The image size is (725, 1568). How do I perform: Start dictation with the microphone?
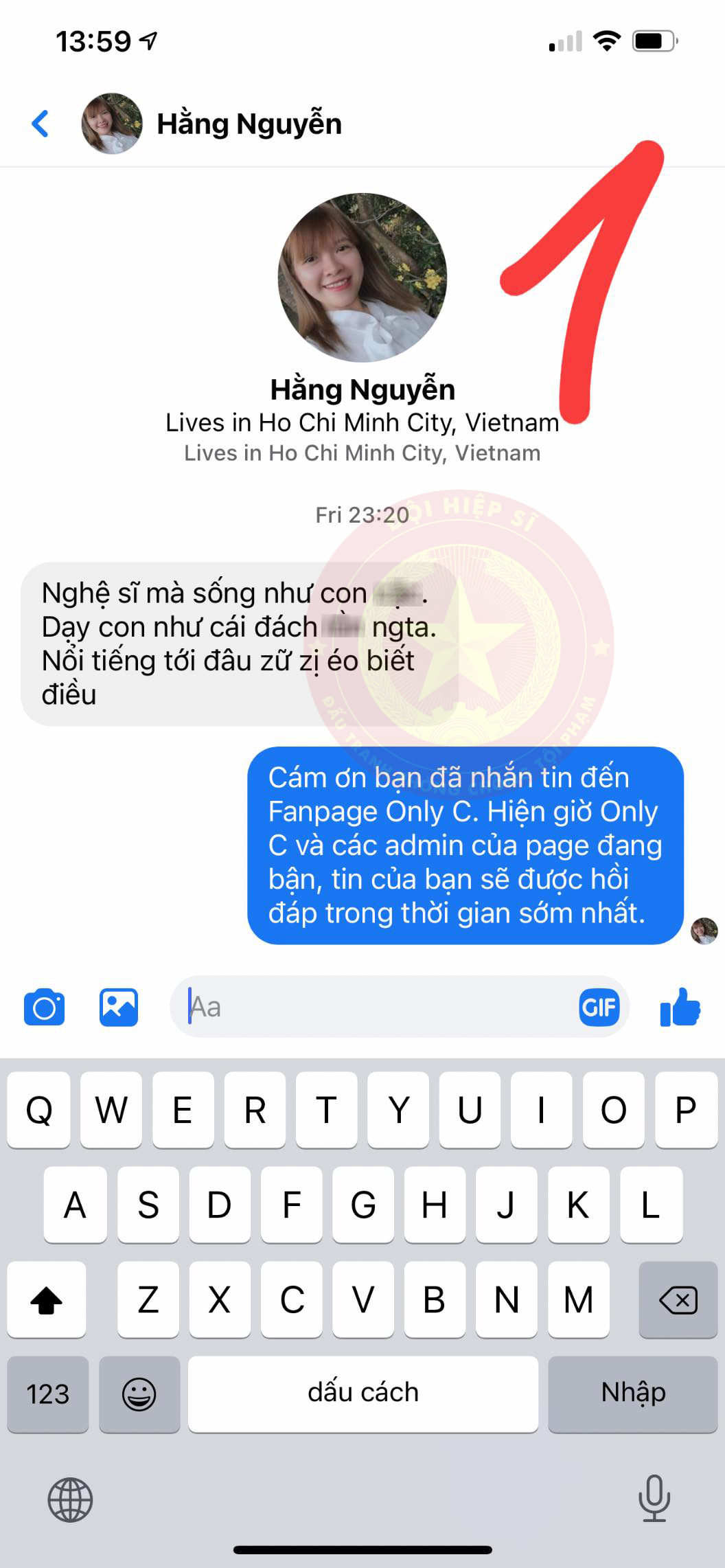tap(654, 1498)
